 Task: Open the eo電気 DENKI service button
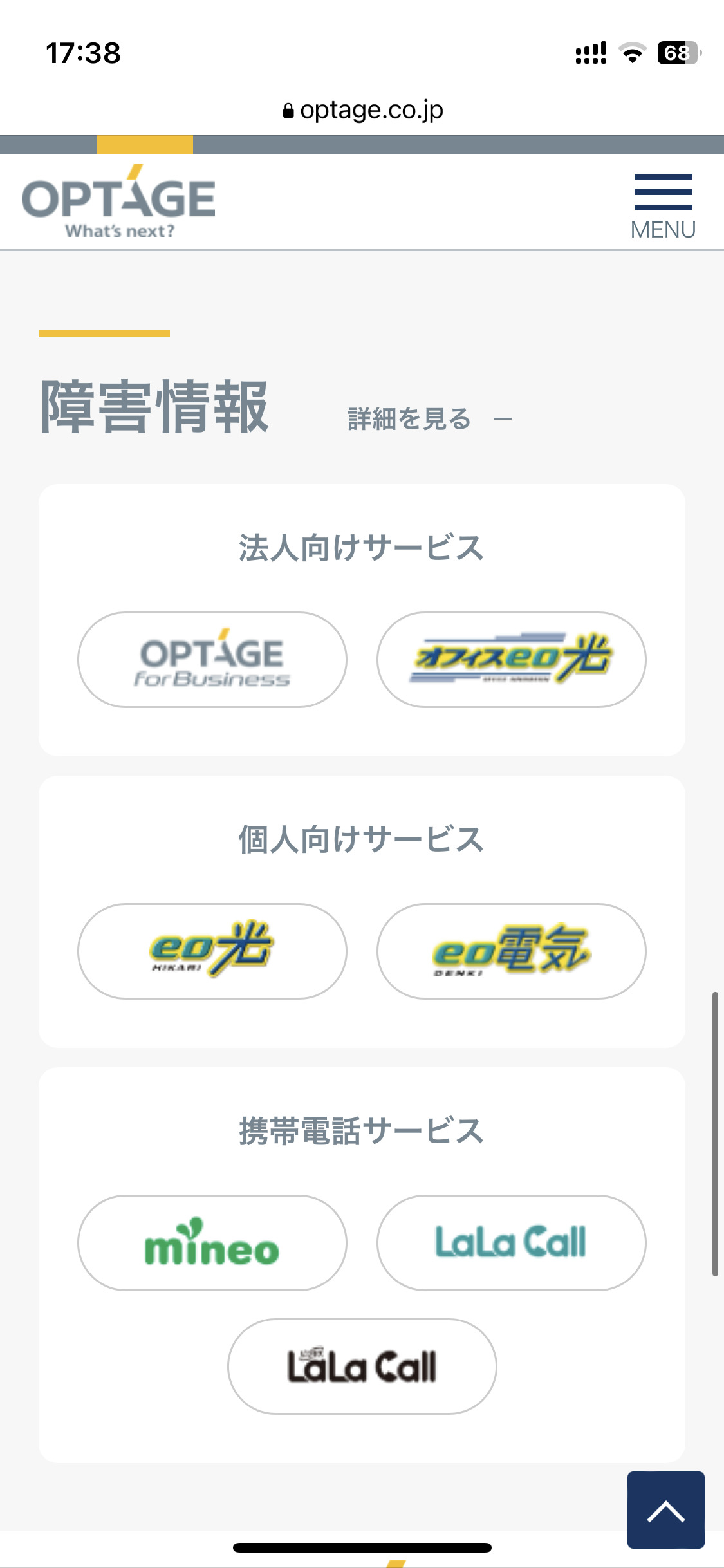pos(511,951)
